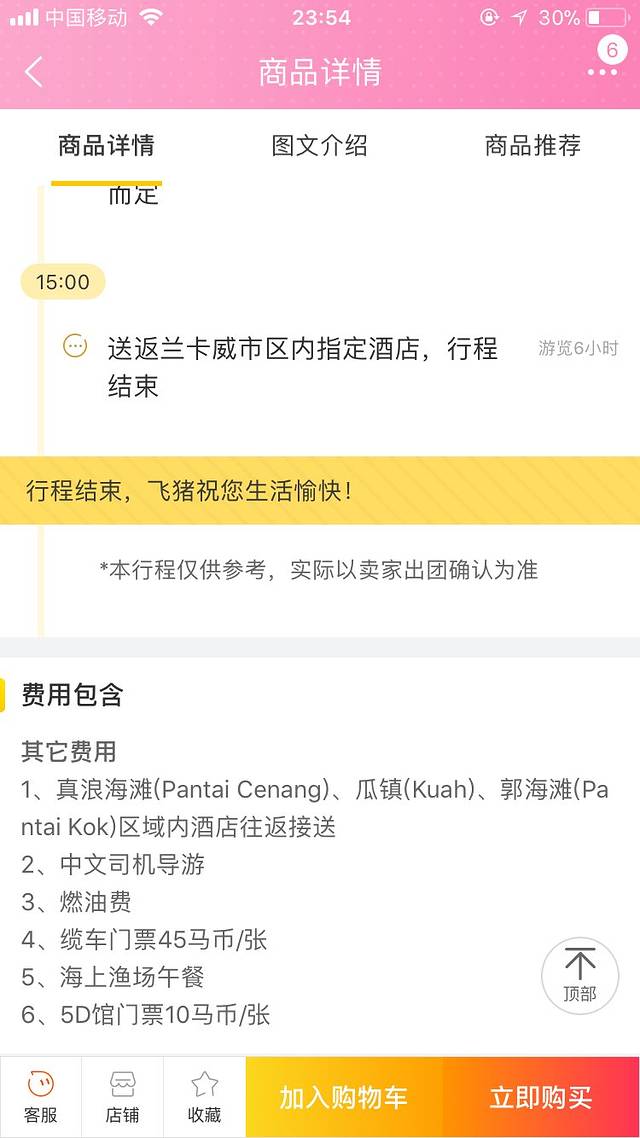Tap 加入购物车 to add to cart
The height and width of the screenshot is (1138, 640).
(x=344, y=1097)
